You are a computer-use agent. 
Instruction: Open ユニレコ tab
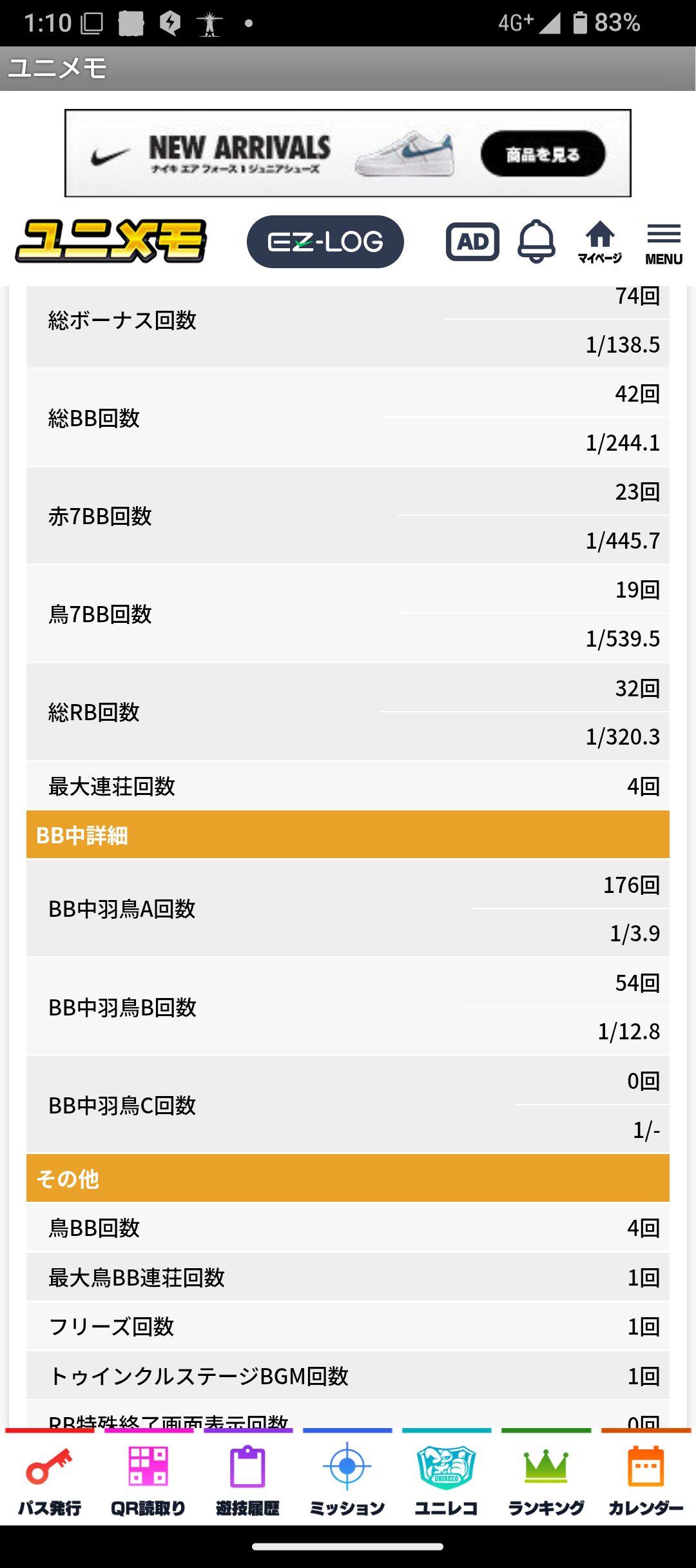coord(447,1478)
